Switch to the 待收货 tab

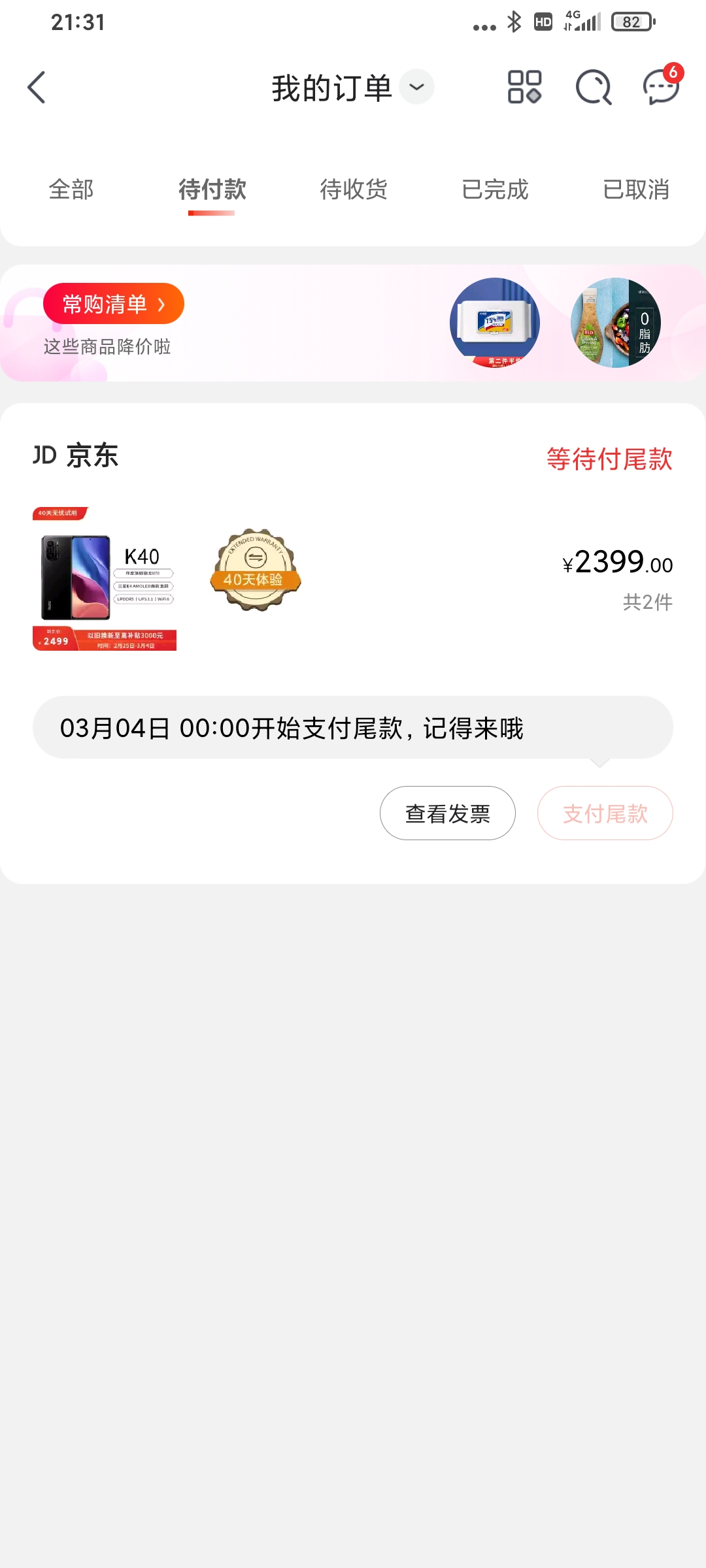pos(353,190)
